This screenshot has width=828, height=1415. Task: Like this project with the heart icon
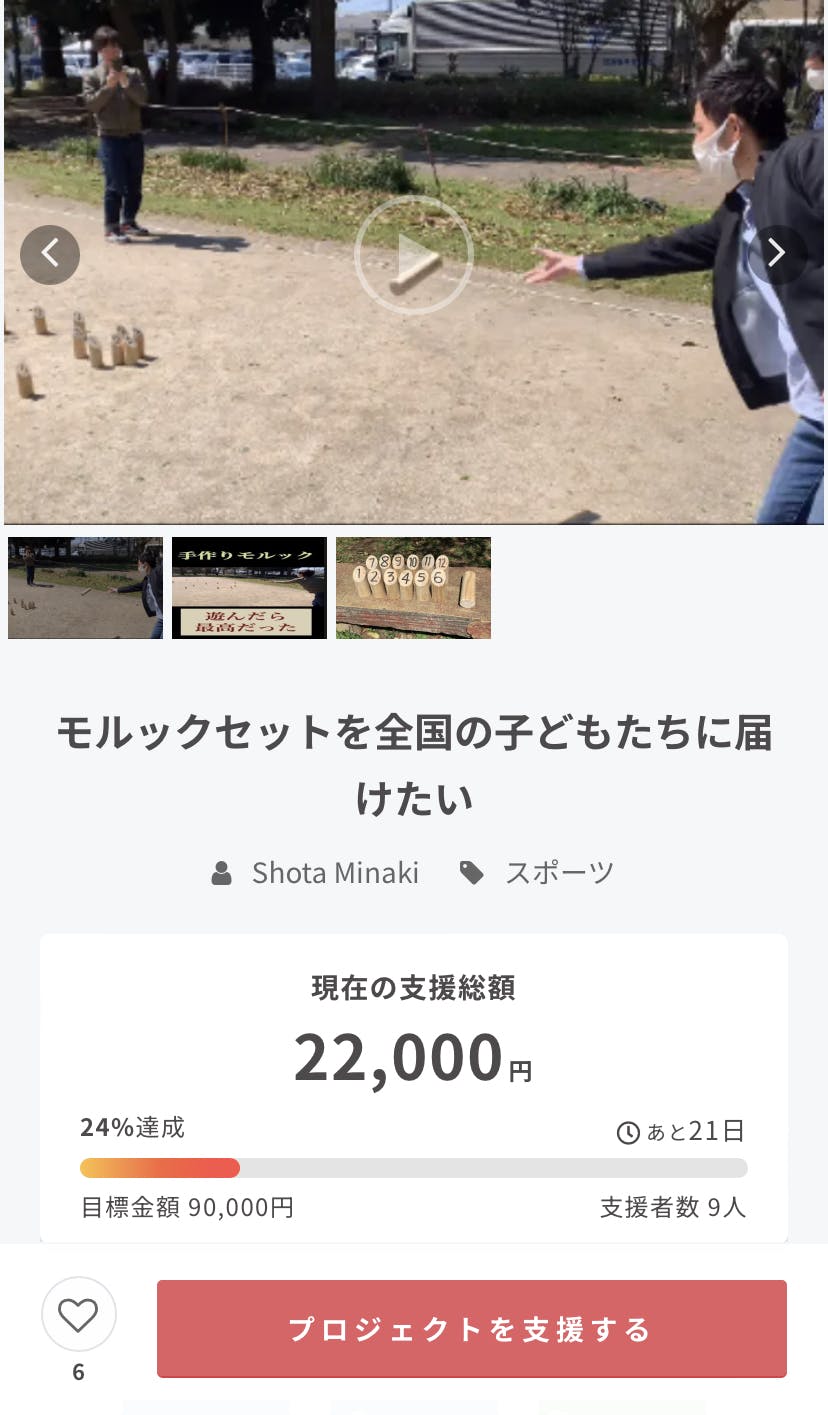click(78, 1314)
